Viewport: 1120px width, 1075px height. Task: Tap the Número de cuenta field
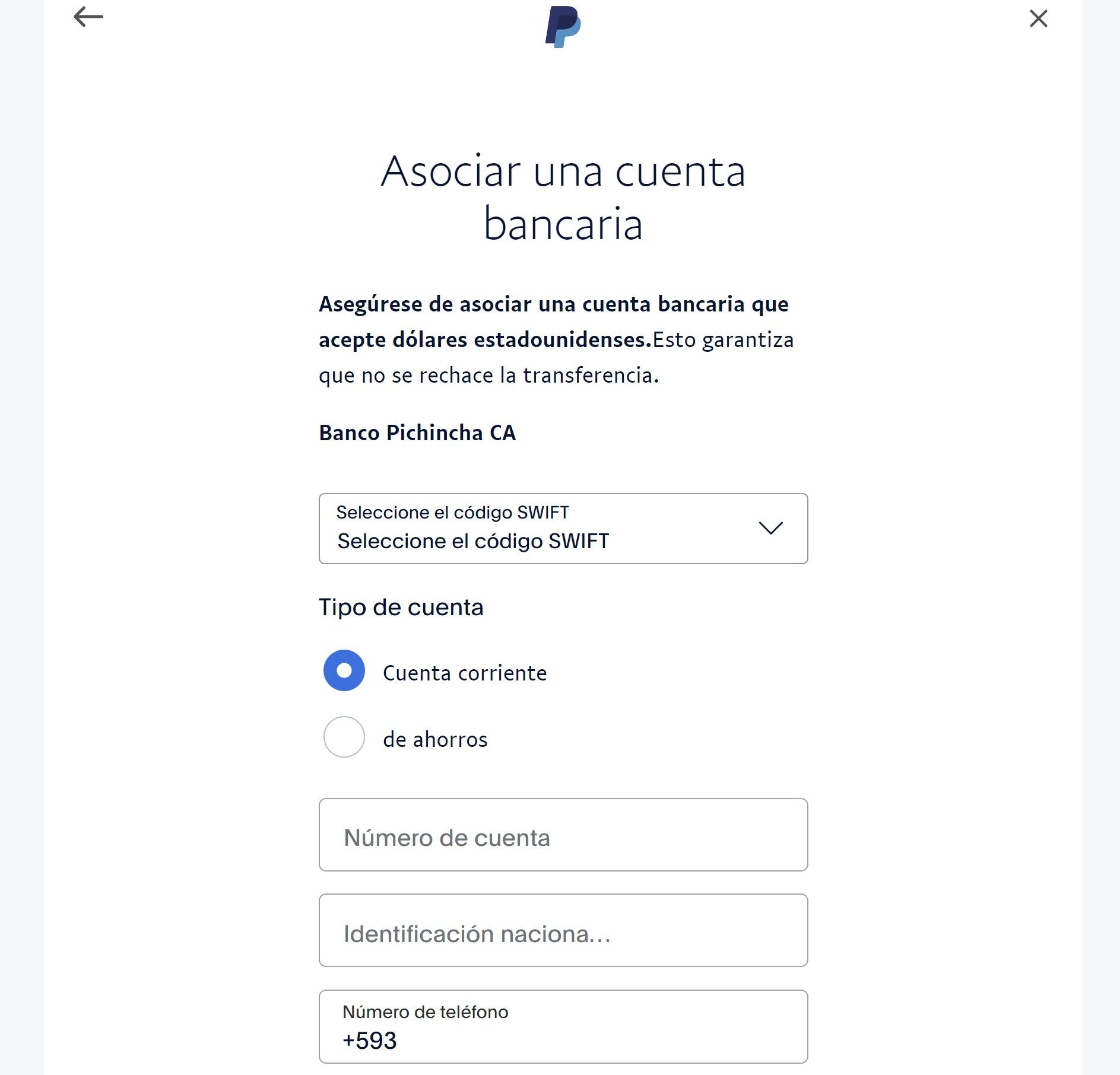click(563, 835)
